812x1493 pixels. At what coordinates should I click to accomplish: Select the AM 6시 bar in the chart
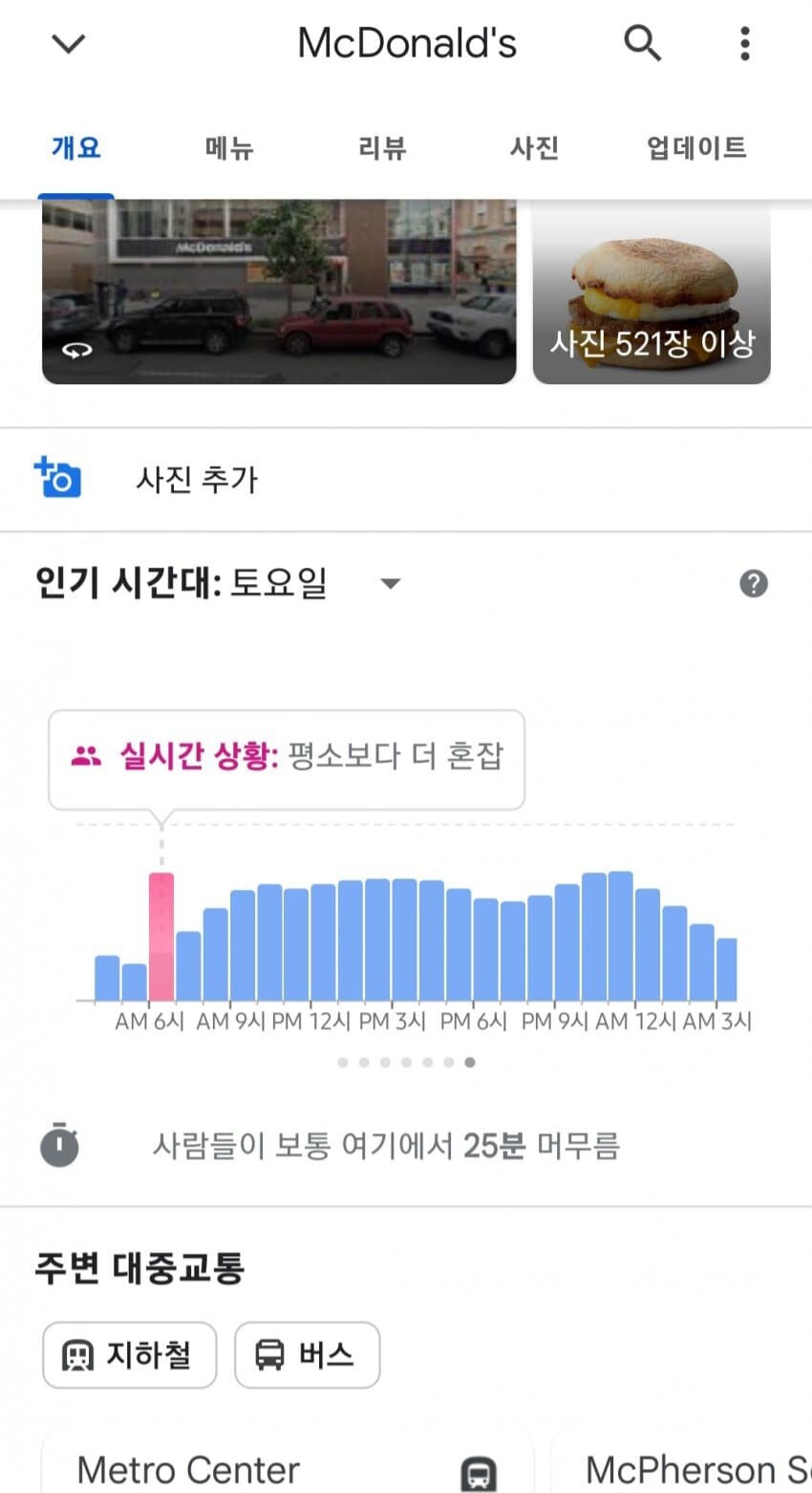(x=161, y=937)
